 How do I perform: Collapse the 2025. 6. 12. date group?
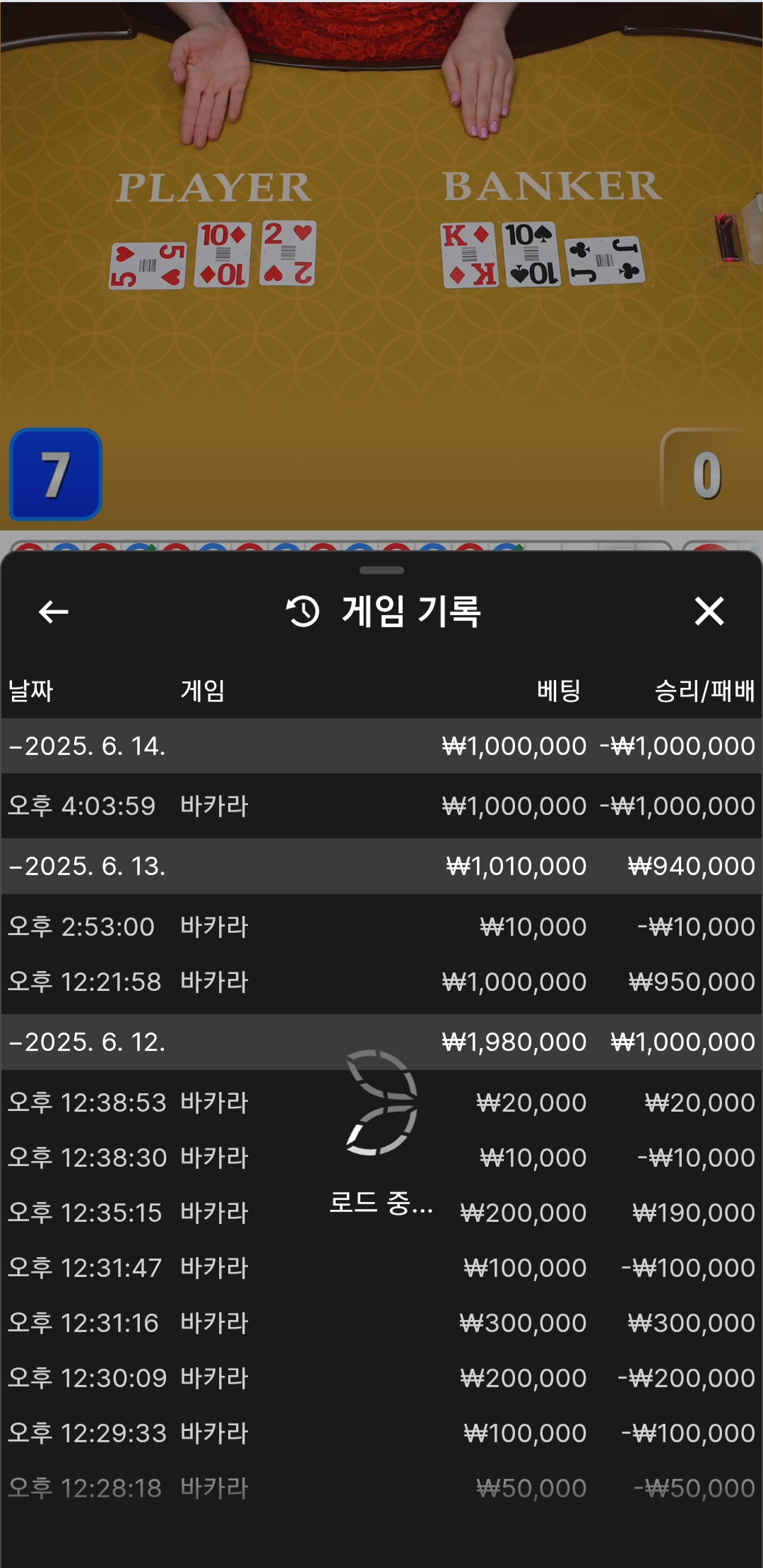pyautogui.click(x=88, y=1042)
